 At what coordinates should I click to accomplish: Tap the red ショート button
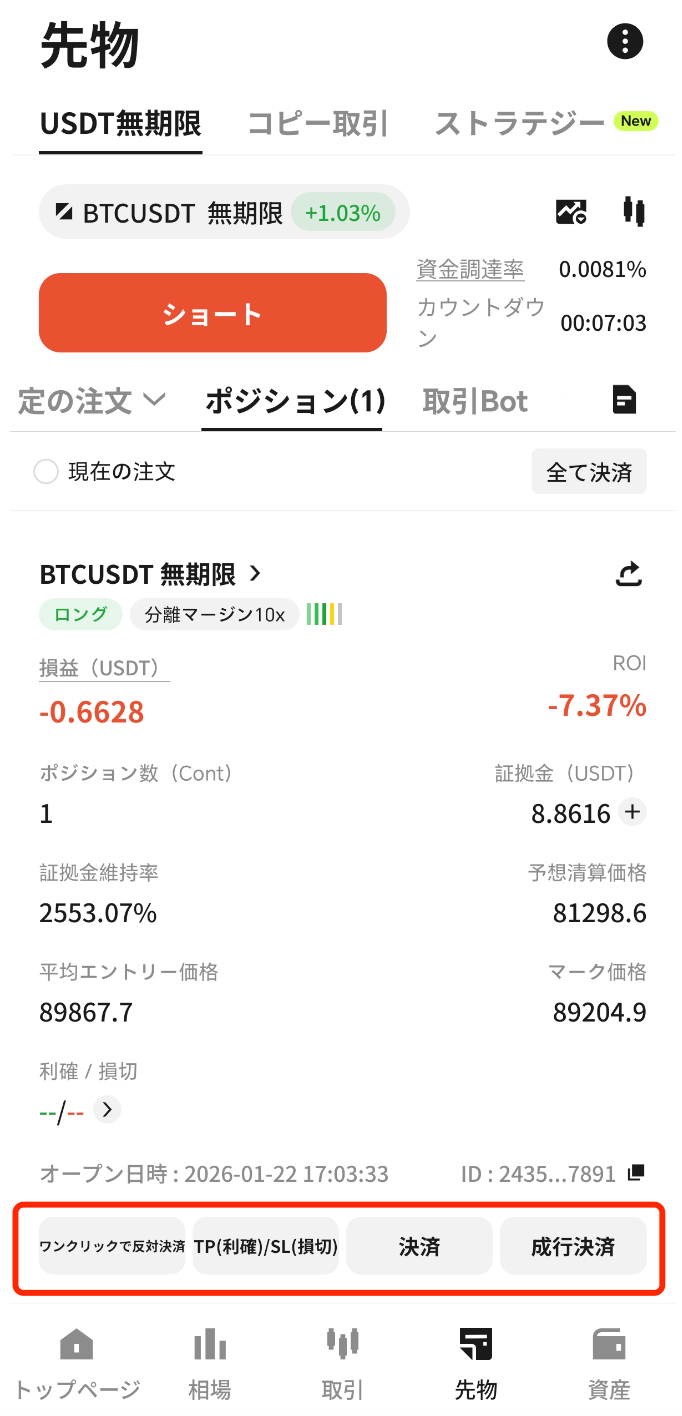pyautogui.click(x=213, y=313)
